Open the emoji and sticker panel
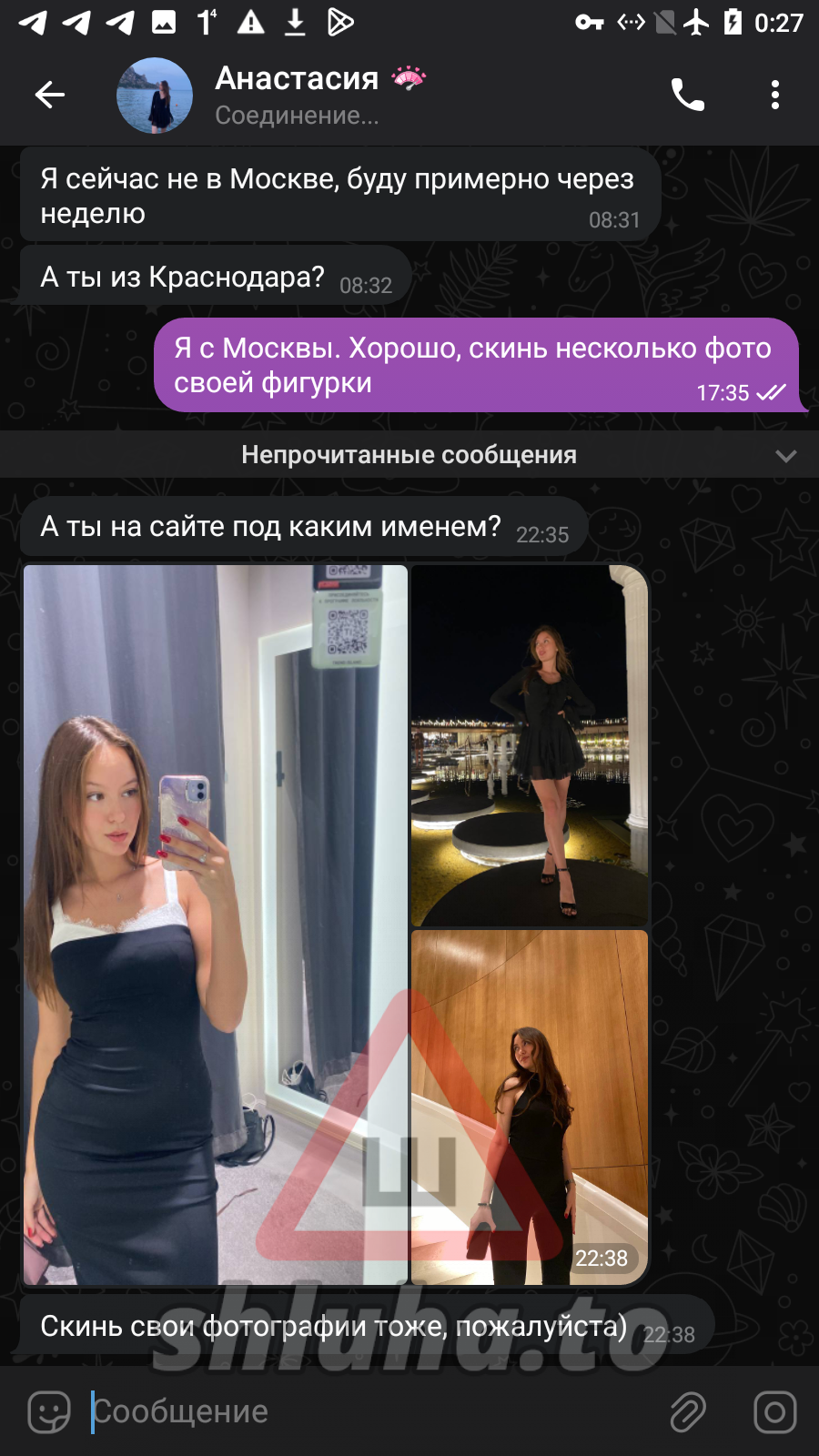The height and width of the screenshot is (1456, 819). point(49,1412)
